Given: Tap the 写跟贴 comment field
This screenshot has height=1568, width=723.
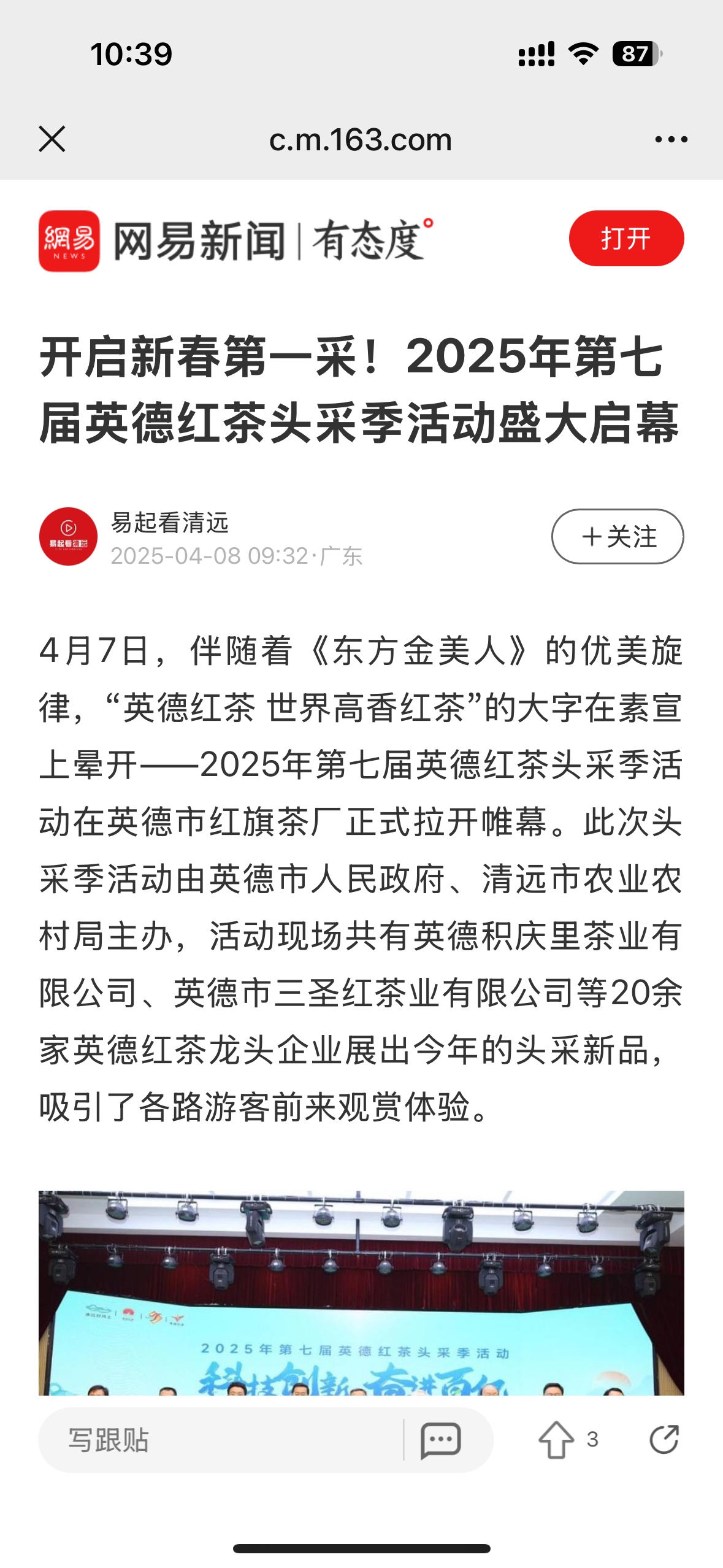Looking at the screenshot, I should pyautogui.click(x=221, y=1440).
